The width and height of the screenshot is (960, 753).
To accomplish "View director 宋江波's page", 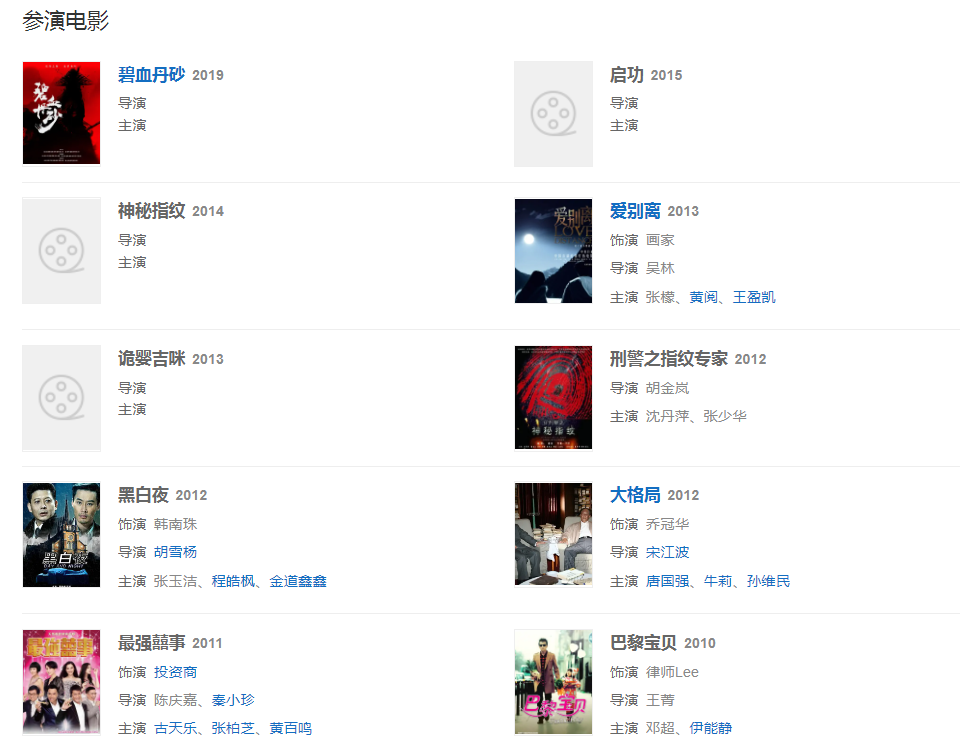I will tap(667, 552).
